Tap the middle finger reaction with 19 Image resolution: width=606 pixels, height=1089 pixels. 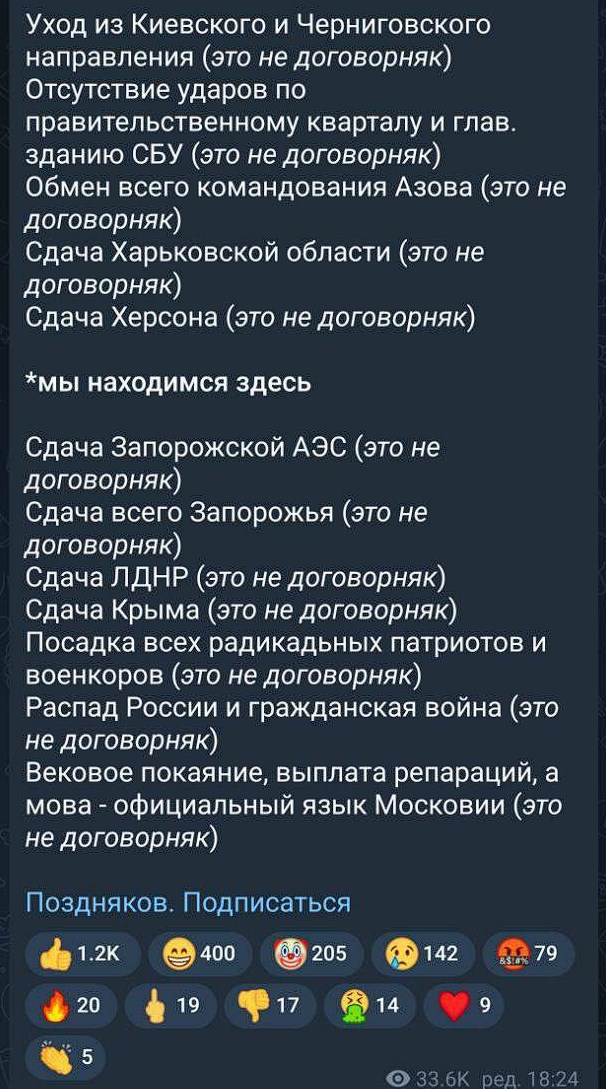[x=172, y=1006]
